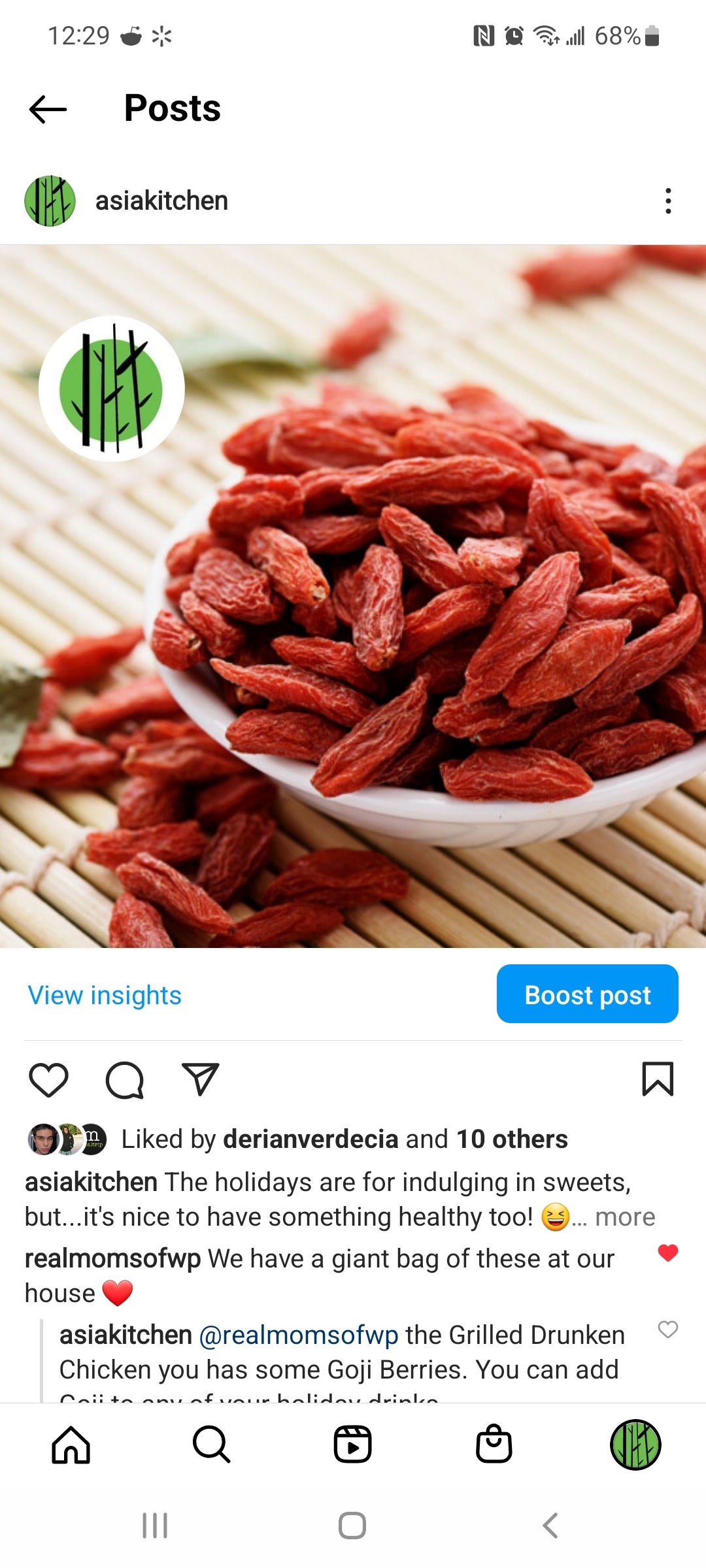The width and height of the screenshot is (706, 1568).
Task: Open recent apps from system navigation
Action: pos(155,1526)
